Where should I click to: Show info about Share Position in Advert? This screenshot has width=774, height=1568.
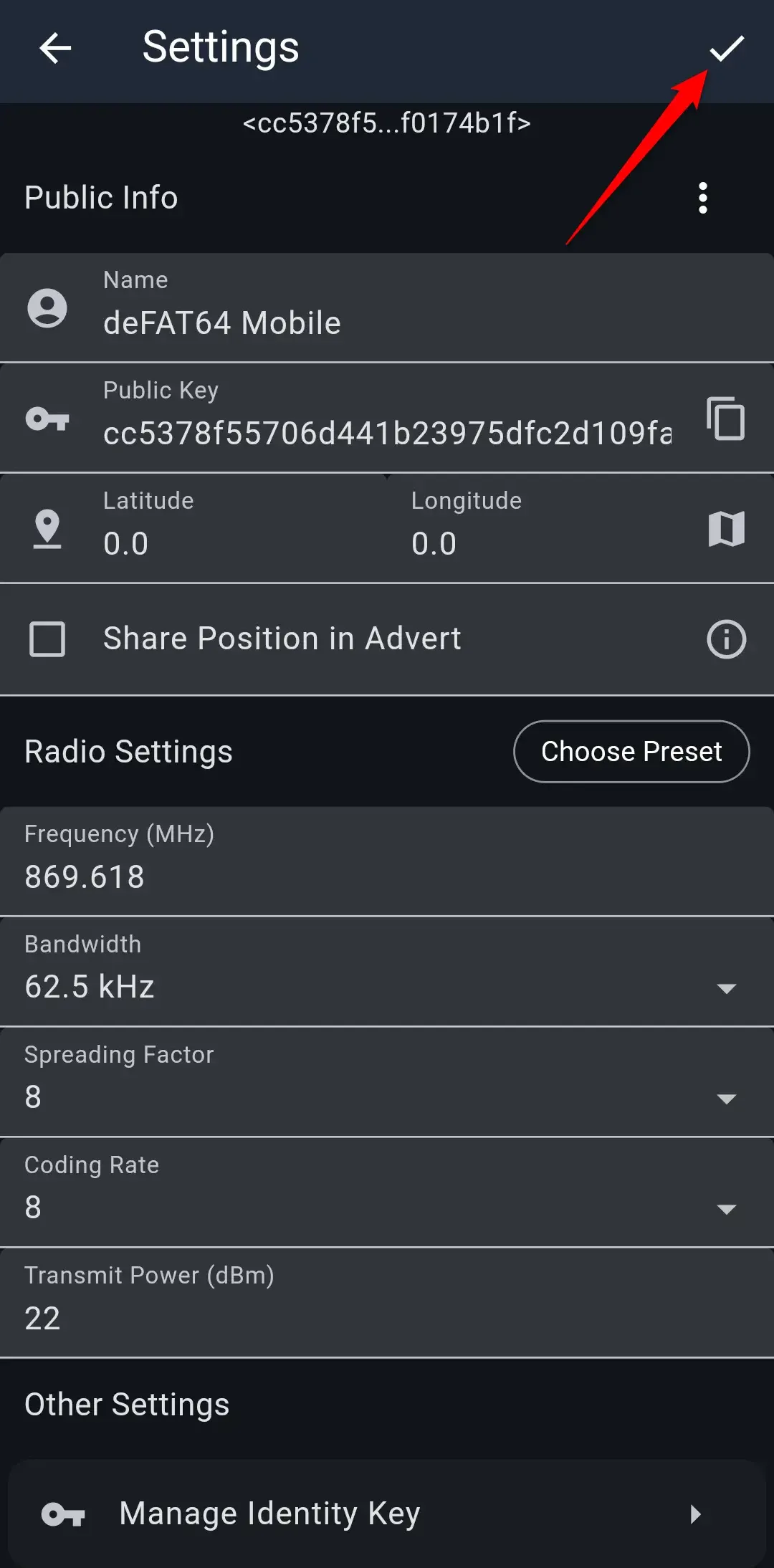point(726,639)
